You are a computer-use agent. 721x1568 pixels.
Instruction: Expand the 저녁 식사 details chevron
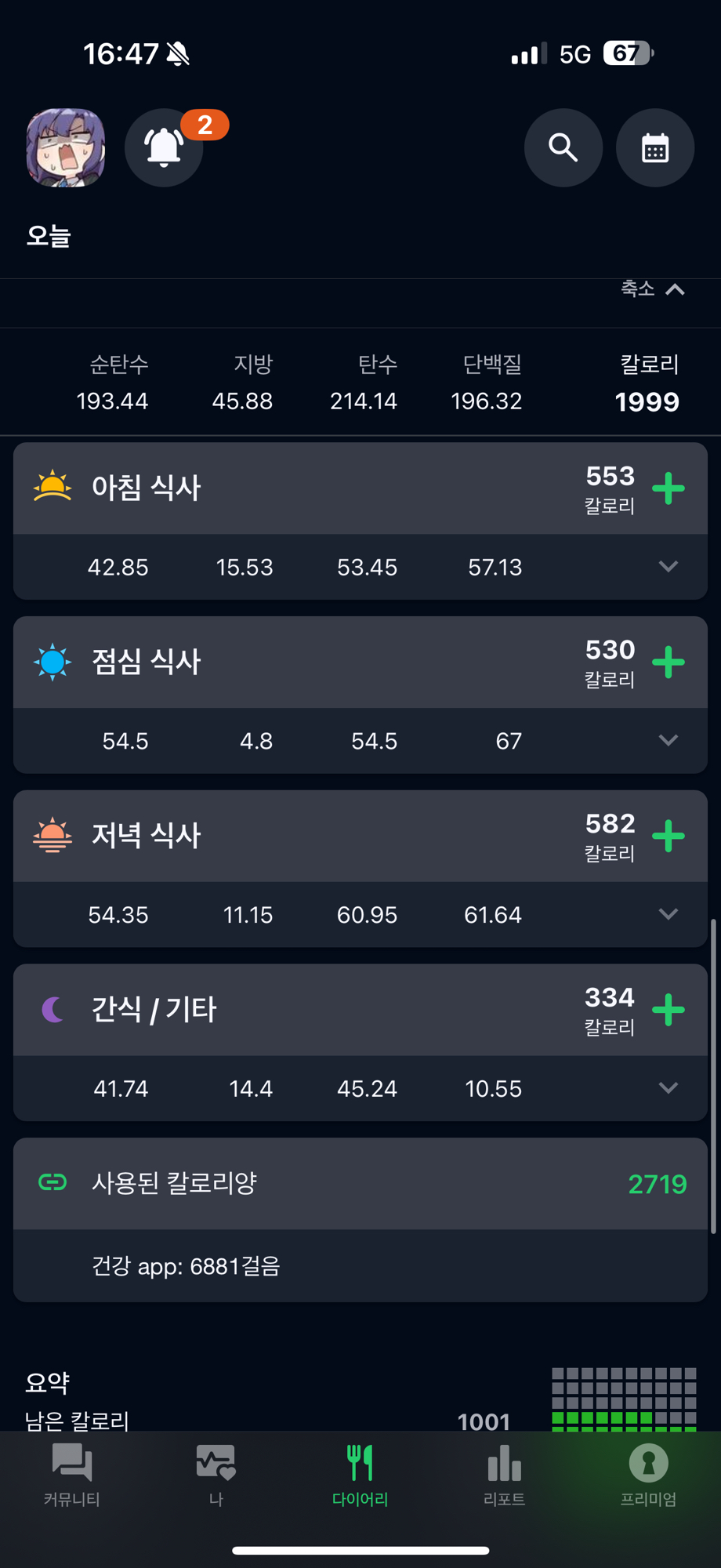(x=668, y=914)
